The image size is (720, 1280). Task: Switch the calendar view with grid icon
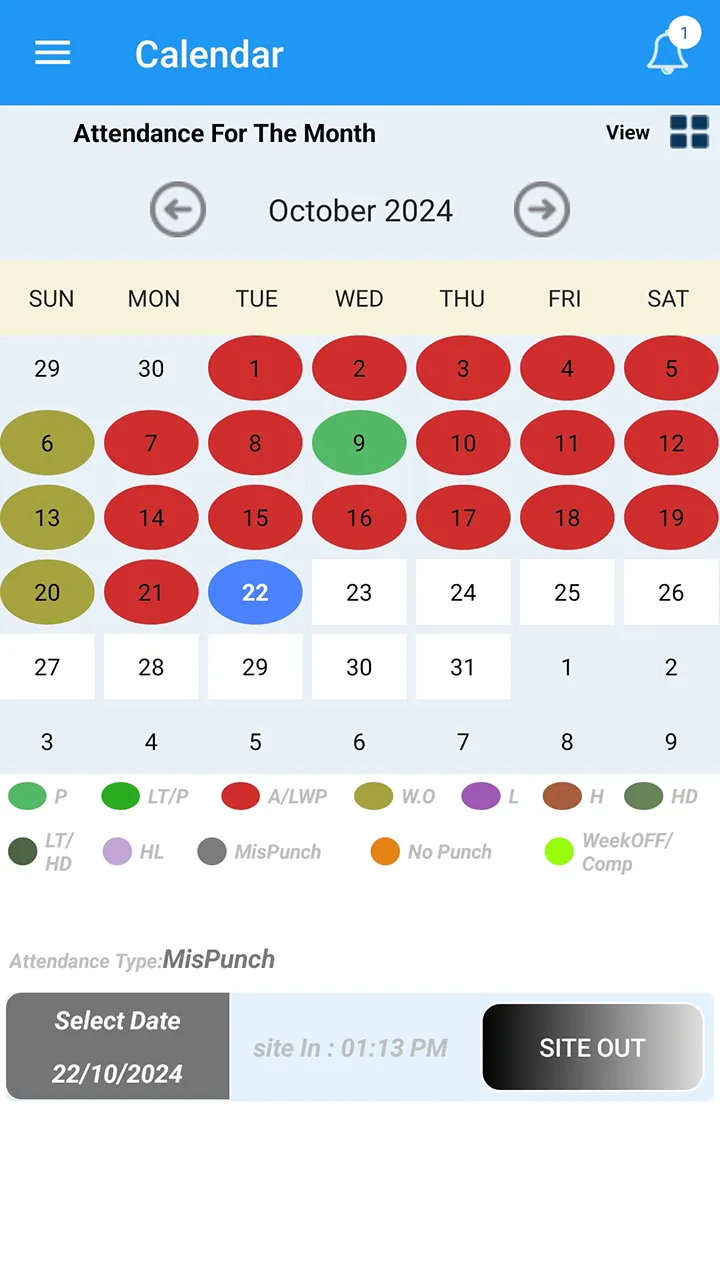tap(689, 132)
